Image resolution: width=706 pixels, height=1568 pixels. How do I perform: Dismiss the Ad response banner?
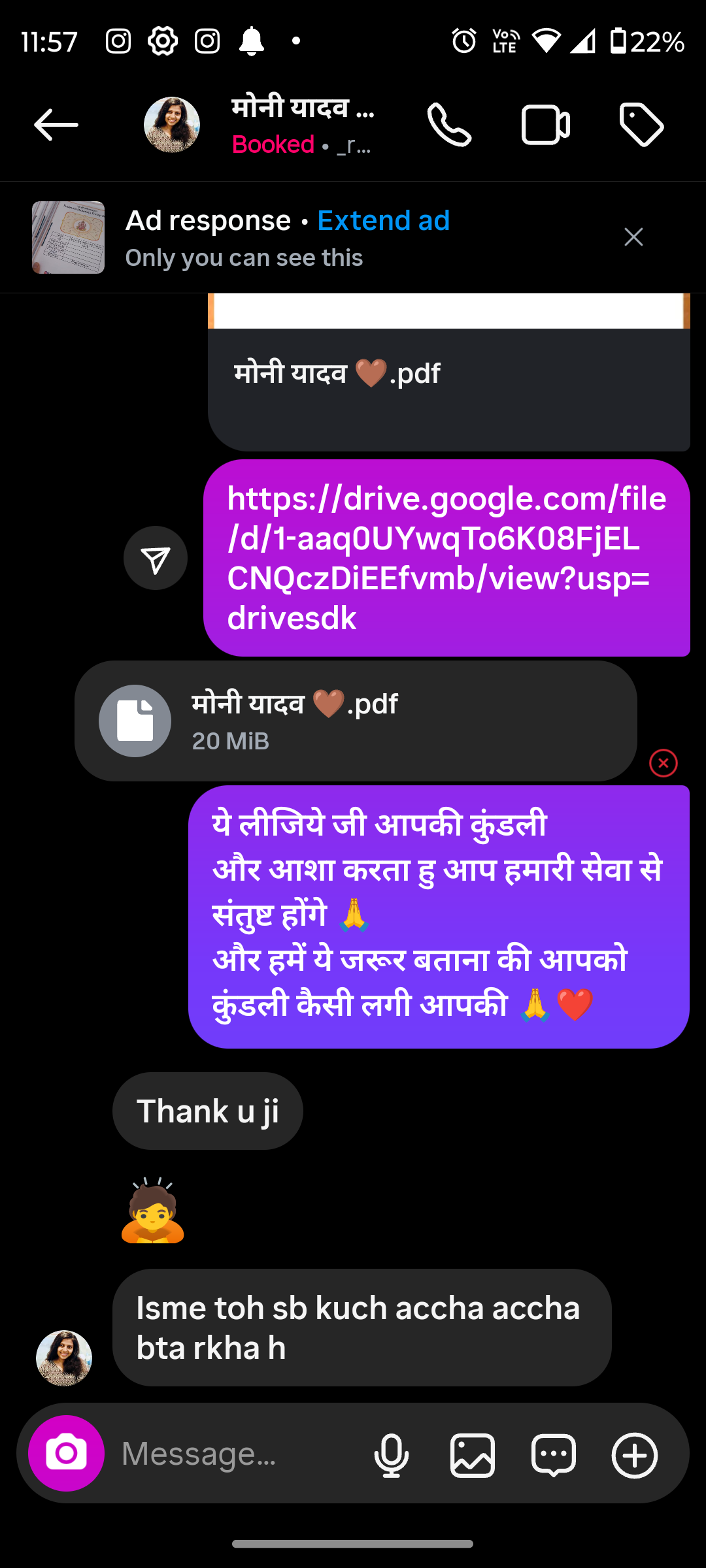pyautogui.click(x=633, y=237)
